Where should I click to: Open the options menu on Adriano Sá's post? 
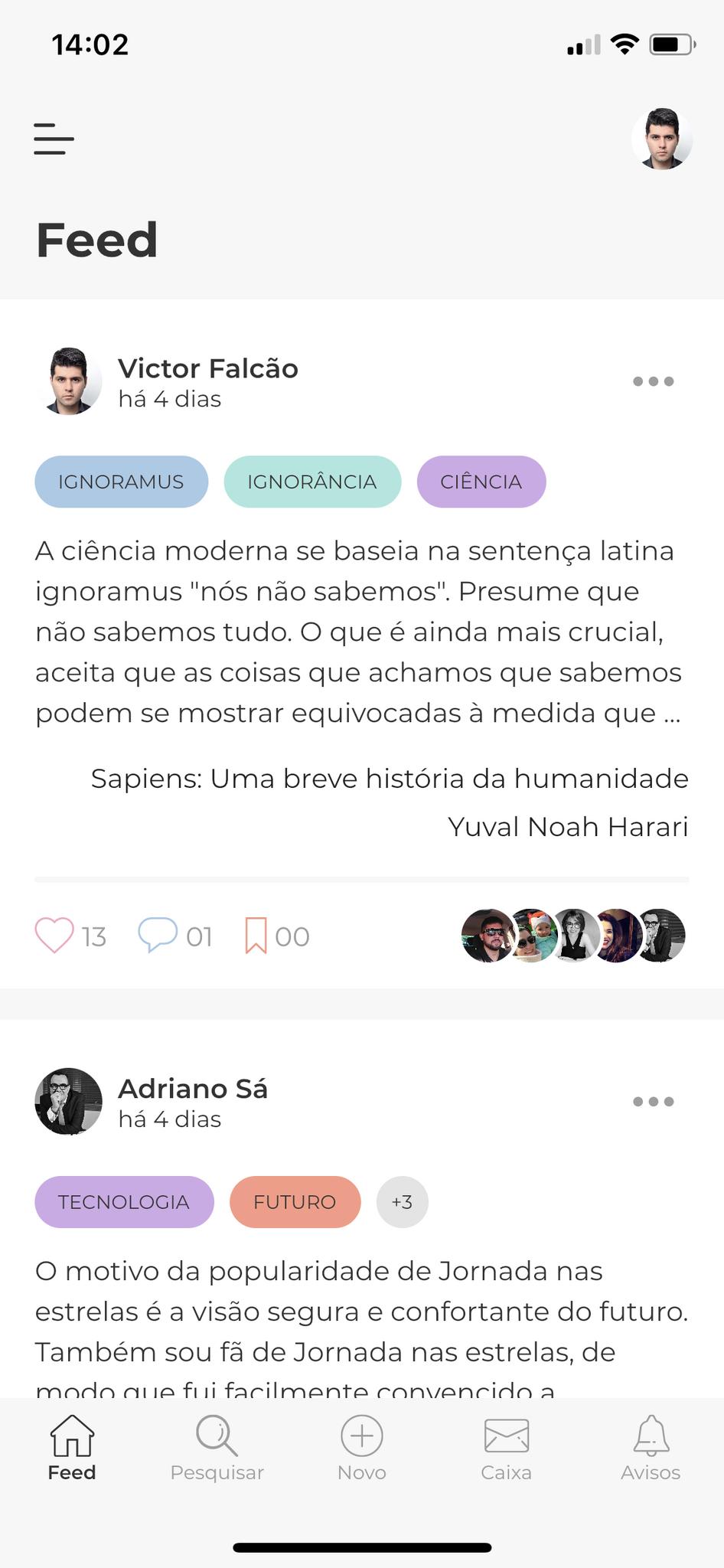pyautogui.click(x=653, y=1102)
